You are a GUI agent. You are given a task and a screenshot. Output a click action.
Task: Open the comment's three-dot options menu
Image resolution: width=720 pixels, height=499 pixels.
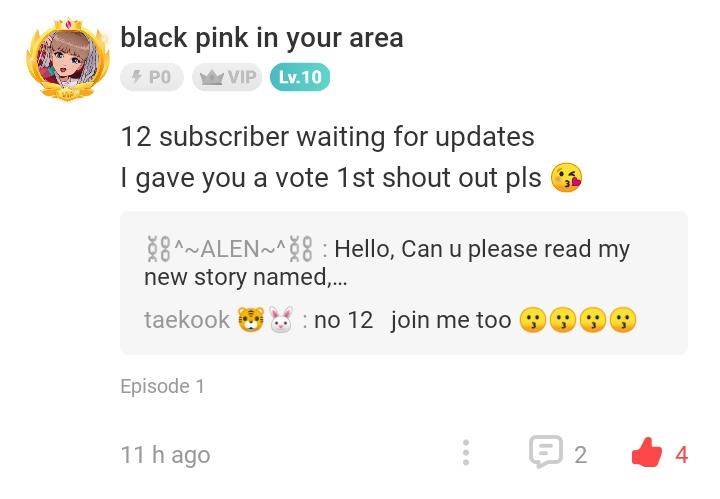[465, 453]
